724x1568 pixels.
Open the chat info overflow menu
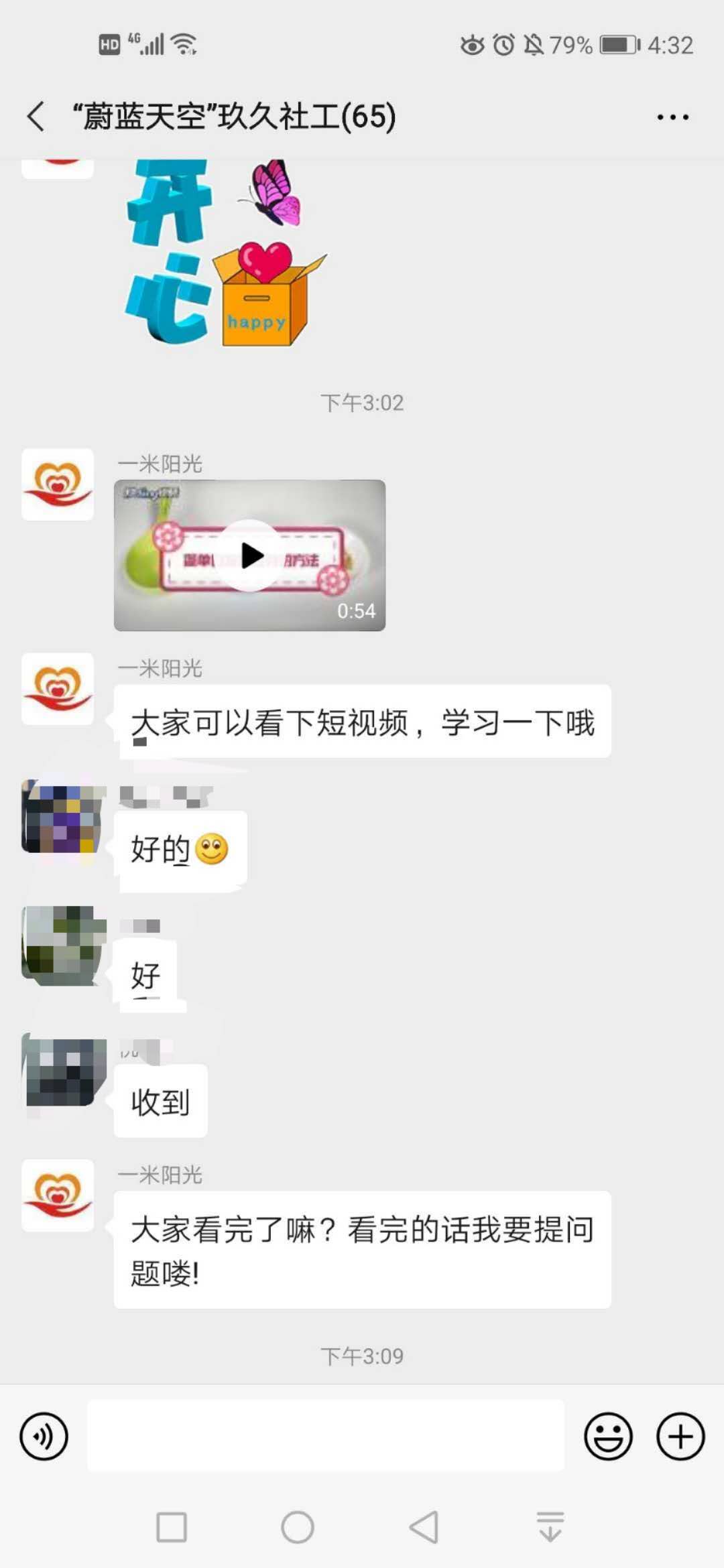(672, 117)
